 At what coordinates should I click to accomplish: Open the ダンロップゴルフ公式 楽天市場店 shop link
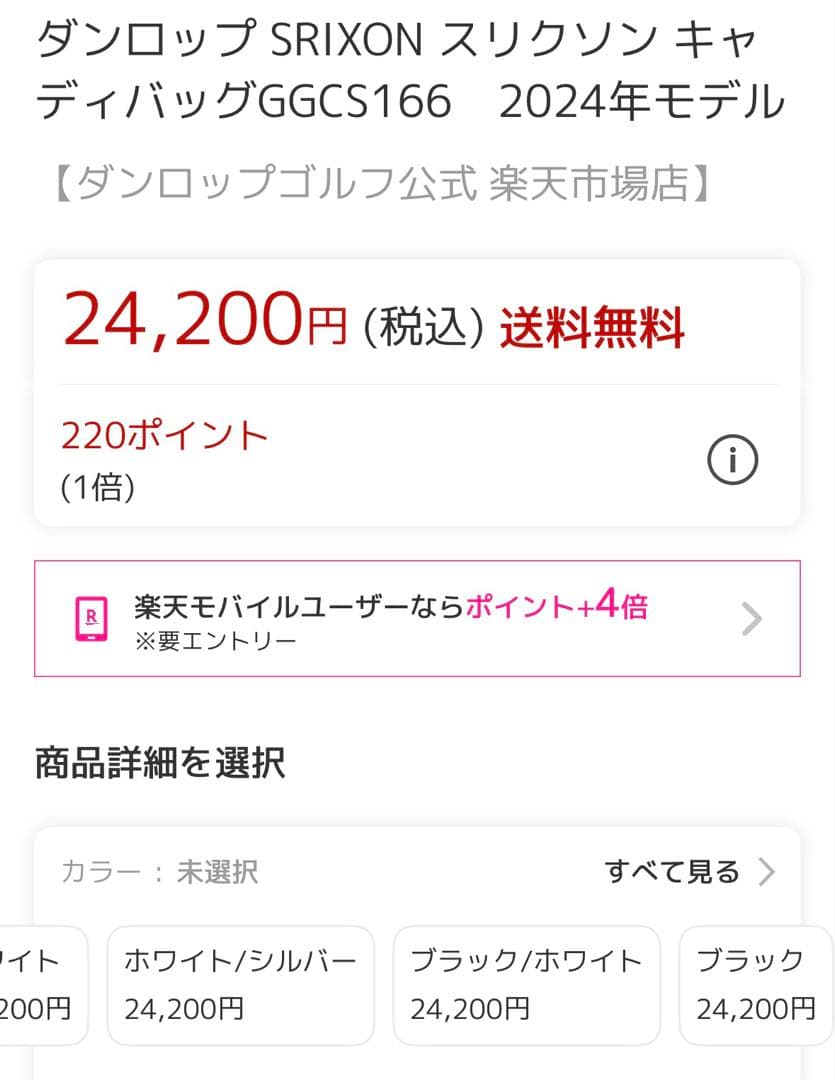point(381,183)
